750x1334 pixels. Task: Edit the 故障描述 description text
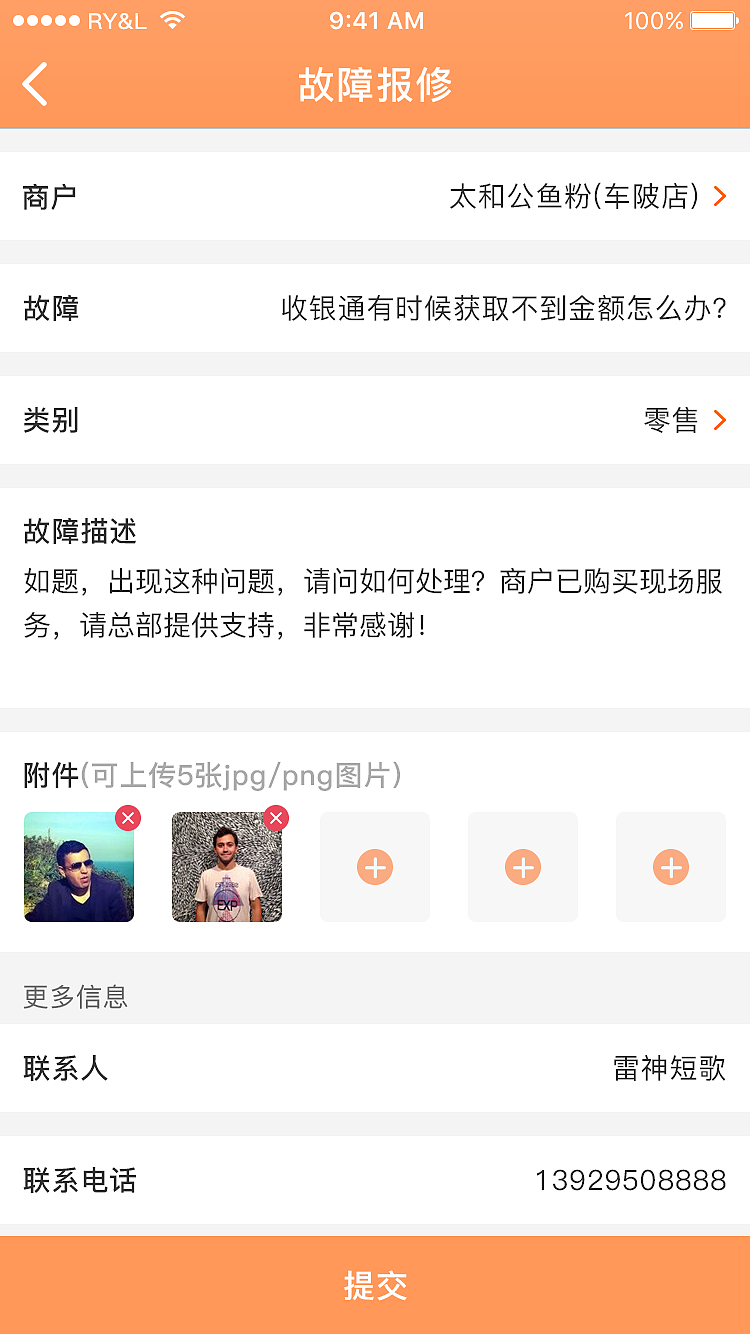375,604
